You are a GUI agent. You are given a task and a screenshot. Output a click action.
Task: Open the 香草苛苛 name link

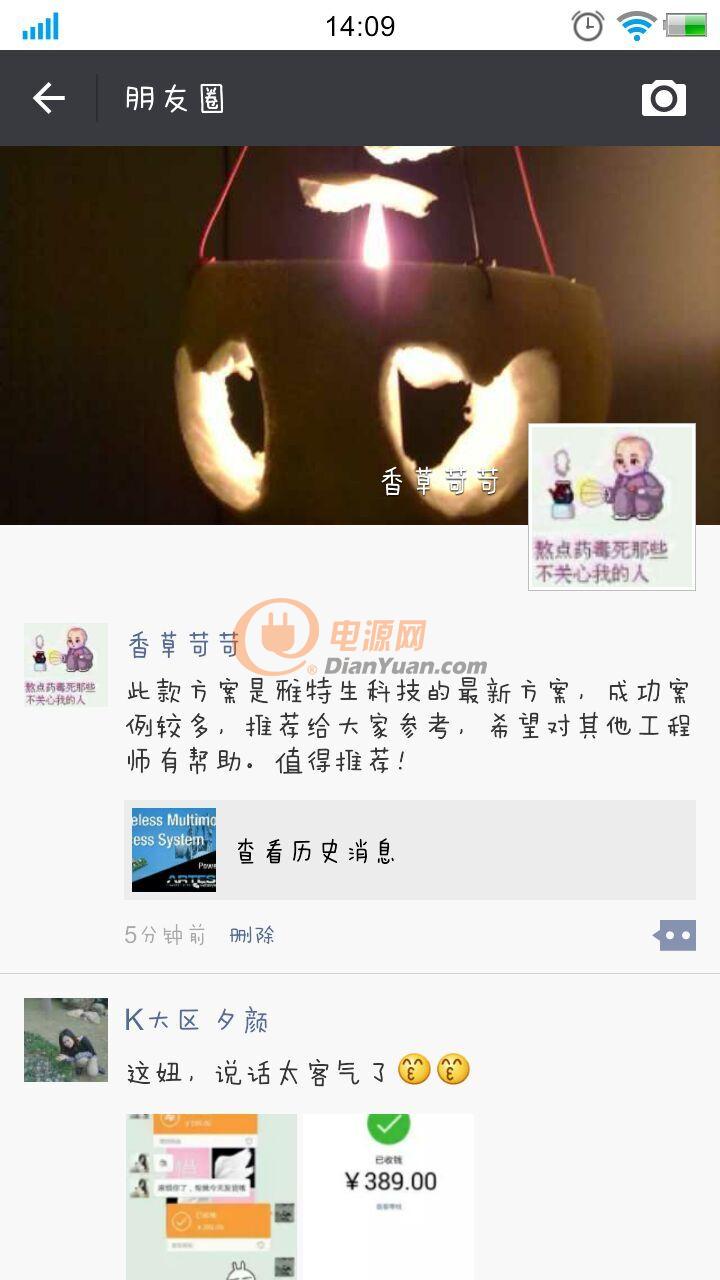[x=184, y=645]
